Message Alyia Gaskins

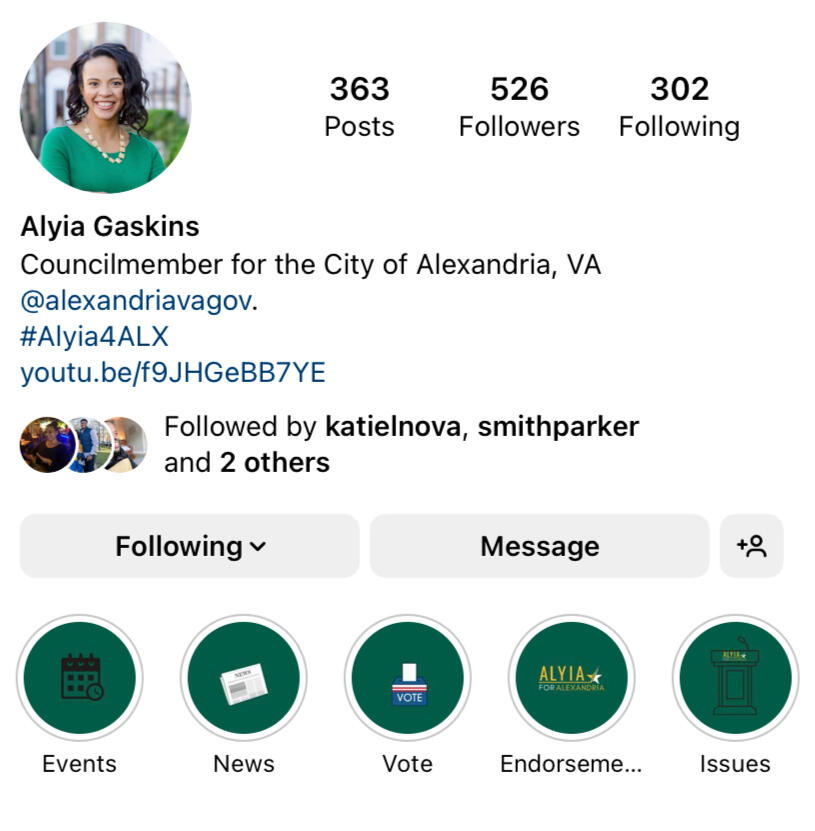539,546
